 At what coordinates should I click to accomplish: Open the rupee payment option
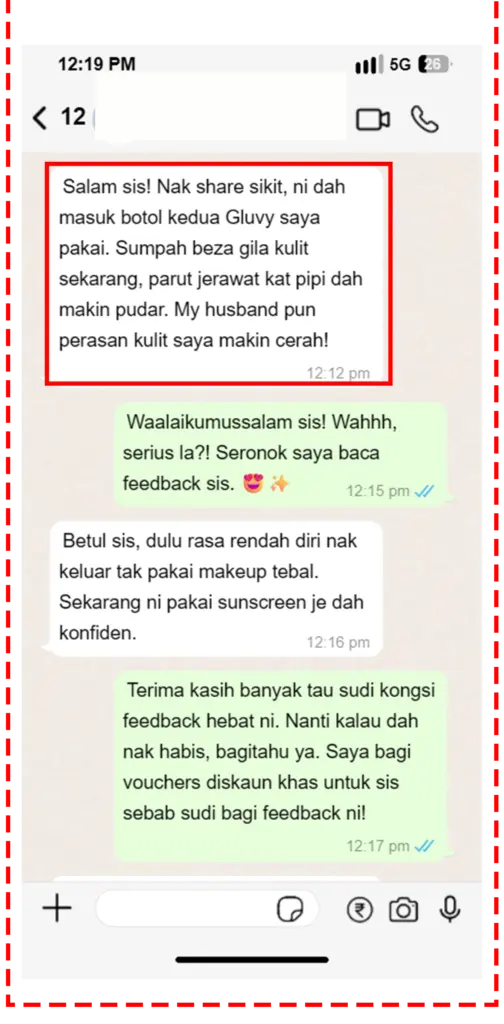pos(360,910)
